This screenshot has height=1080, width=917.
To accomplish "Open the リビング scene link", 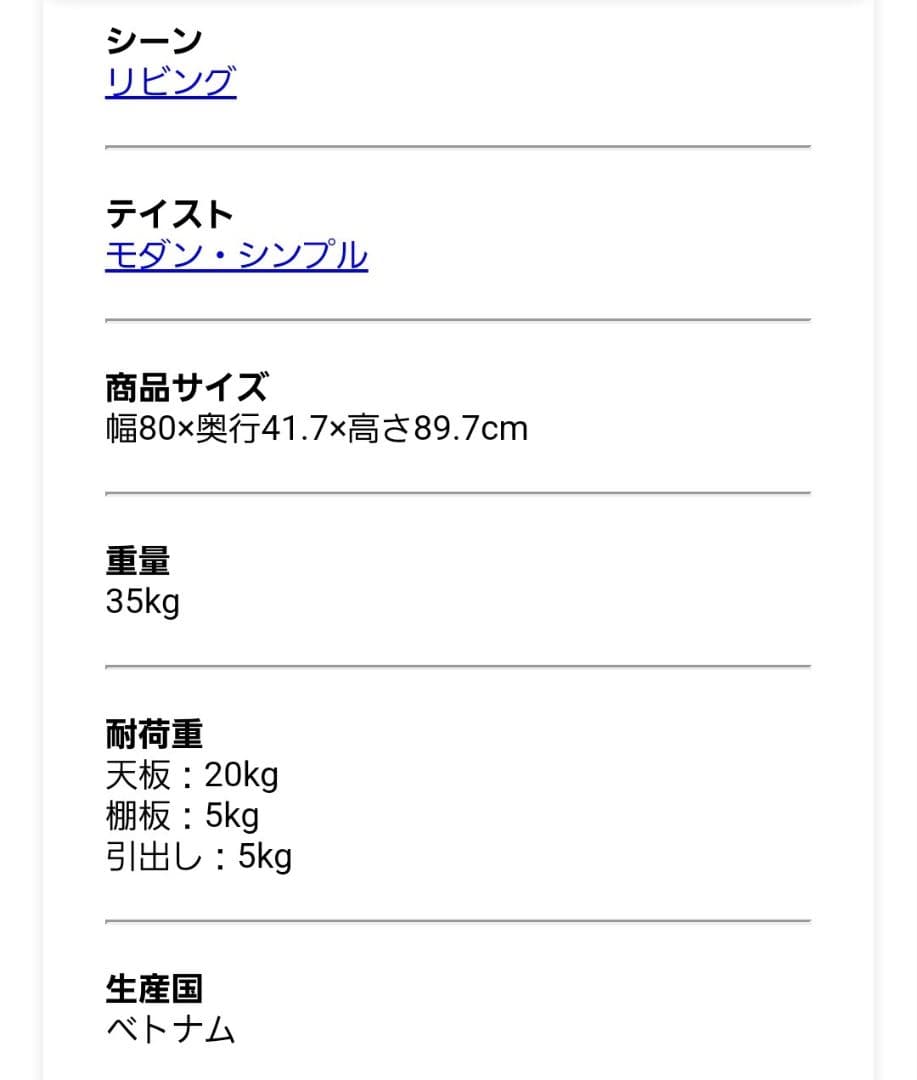I will point(170,85).
